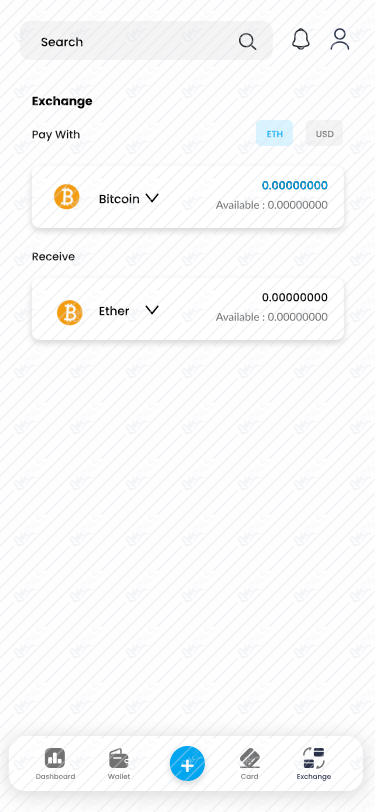Edit the blue Pay With amount
375x812 pixels.
[294, 185]
